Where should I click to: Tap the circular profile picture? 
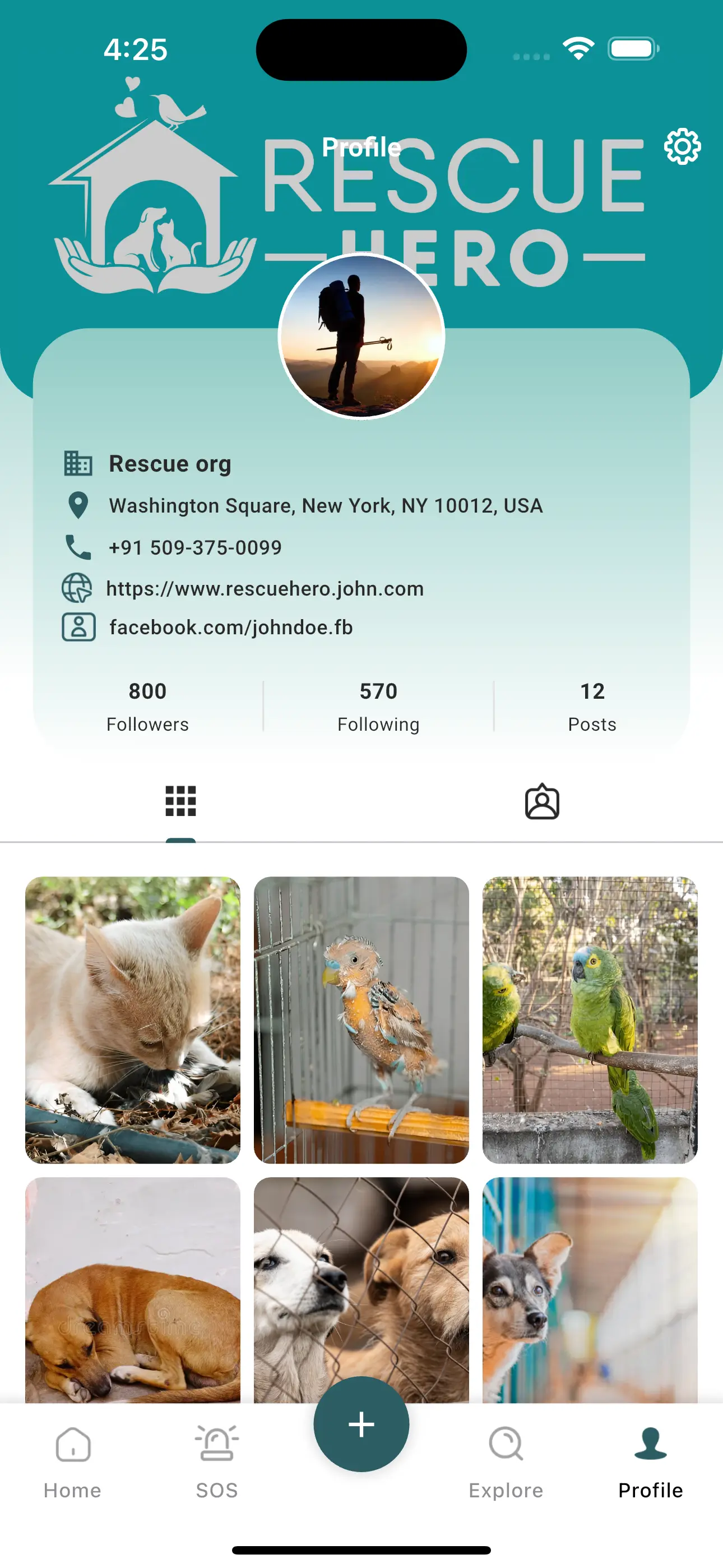coord(361,336)
